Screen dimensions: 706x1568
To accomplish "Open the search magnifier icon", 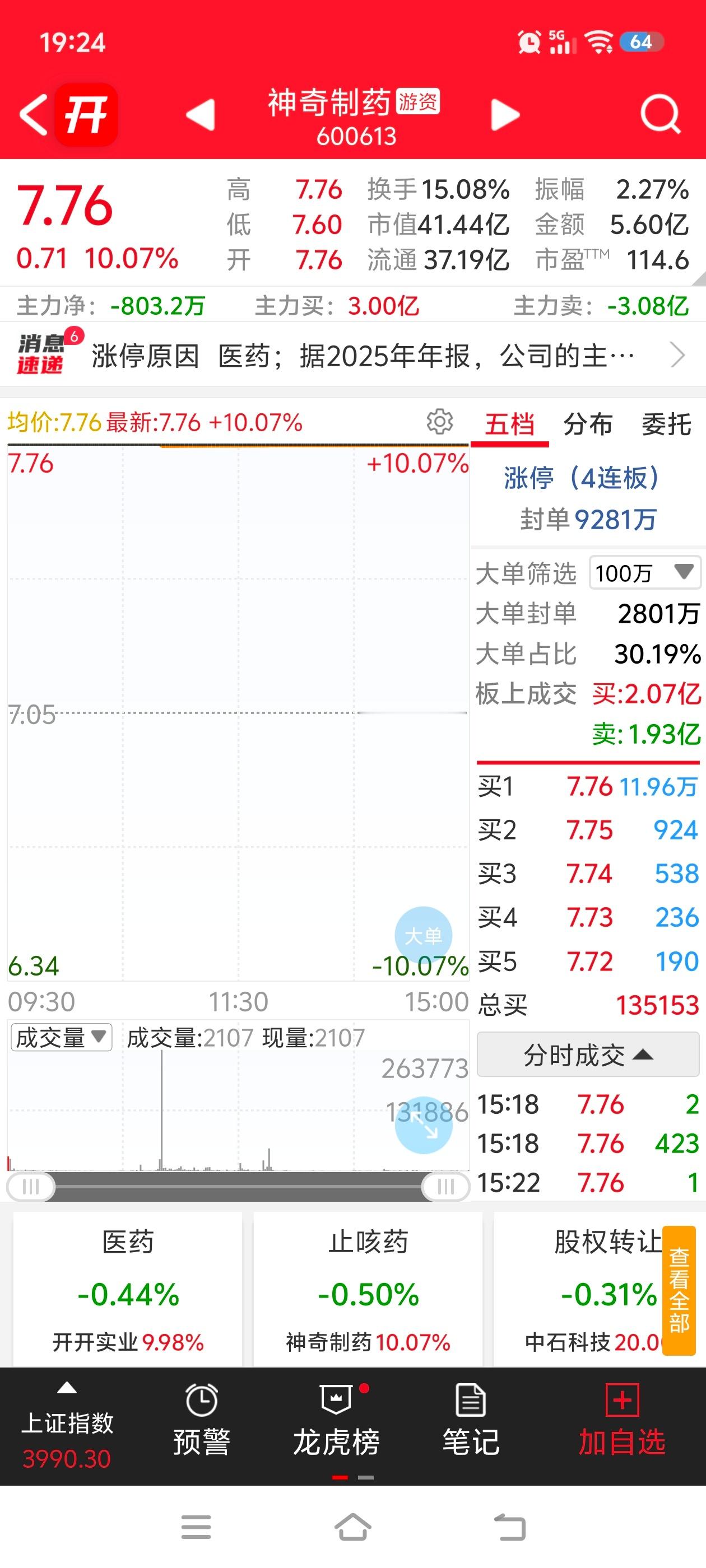I will pos(660,114).
